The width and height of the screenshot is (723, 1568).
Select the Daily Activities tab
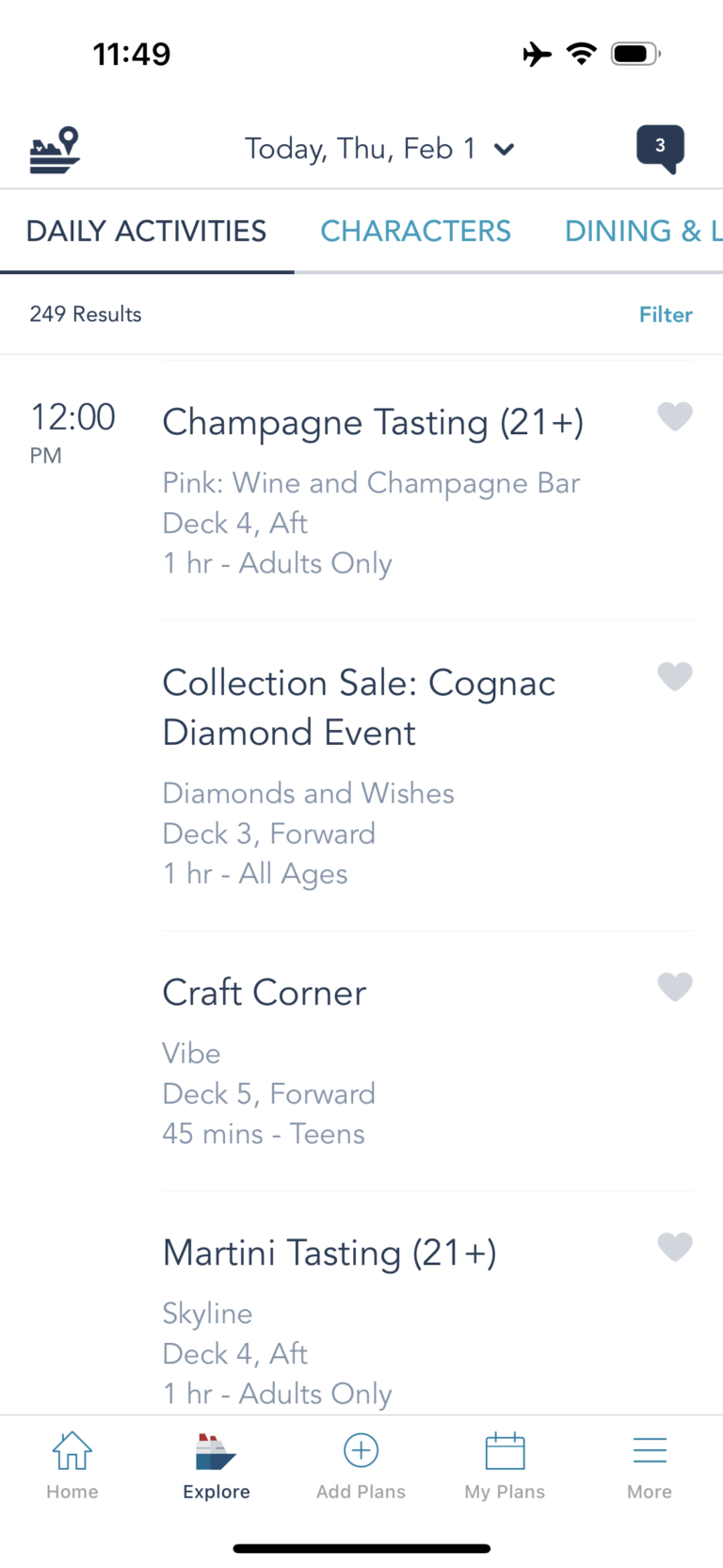pos(146,231)
